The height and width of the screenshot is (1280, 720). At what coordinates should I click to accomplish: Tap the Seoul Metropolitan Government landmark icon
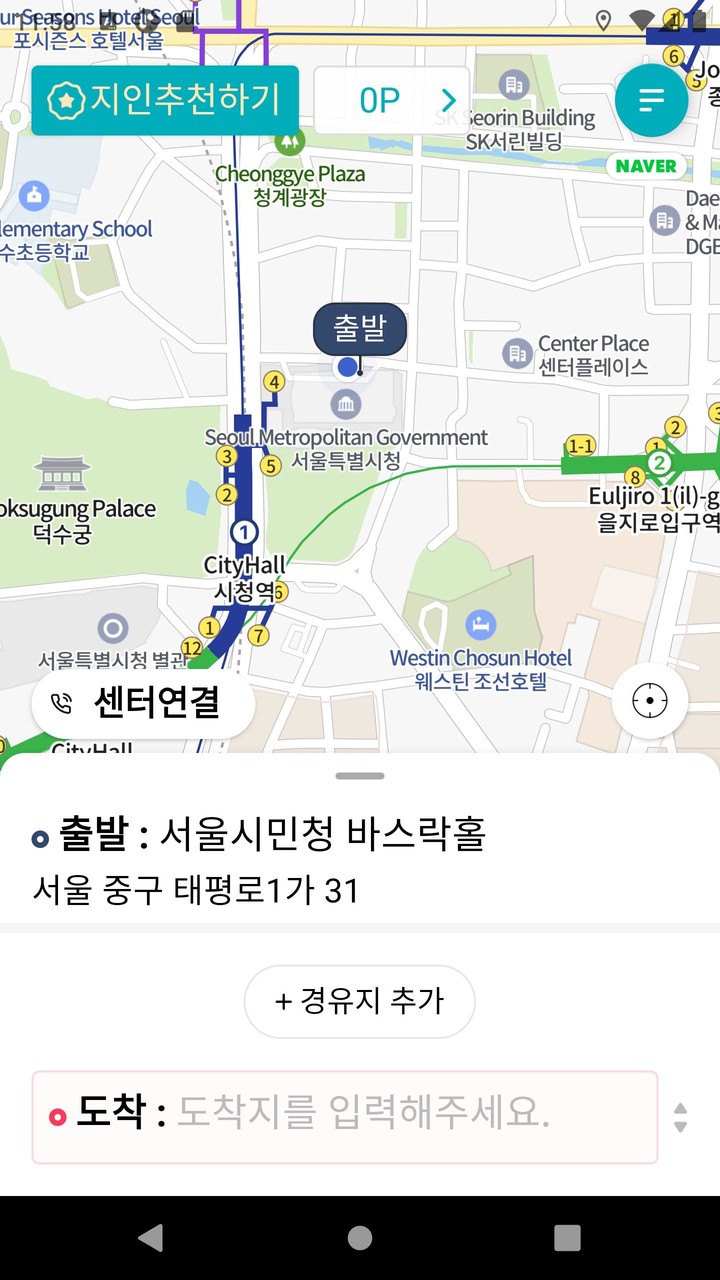pos(345,403)
